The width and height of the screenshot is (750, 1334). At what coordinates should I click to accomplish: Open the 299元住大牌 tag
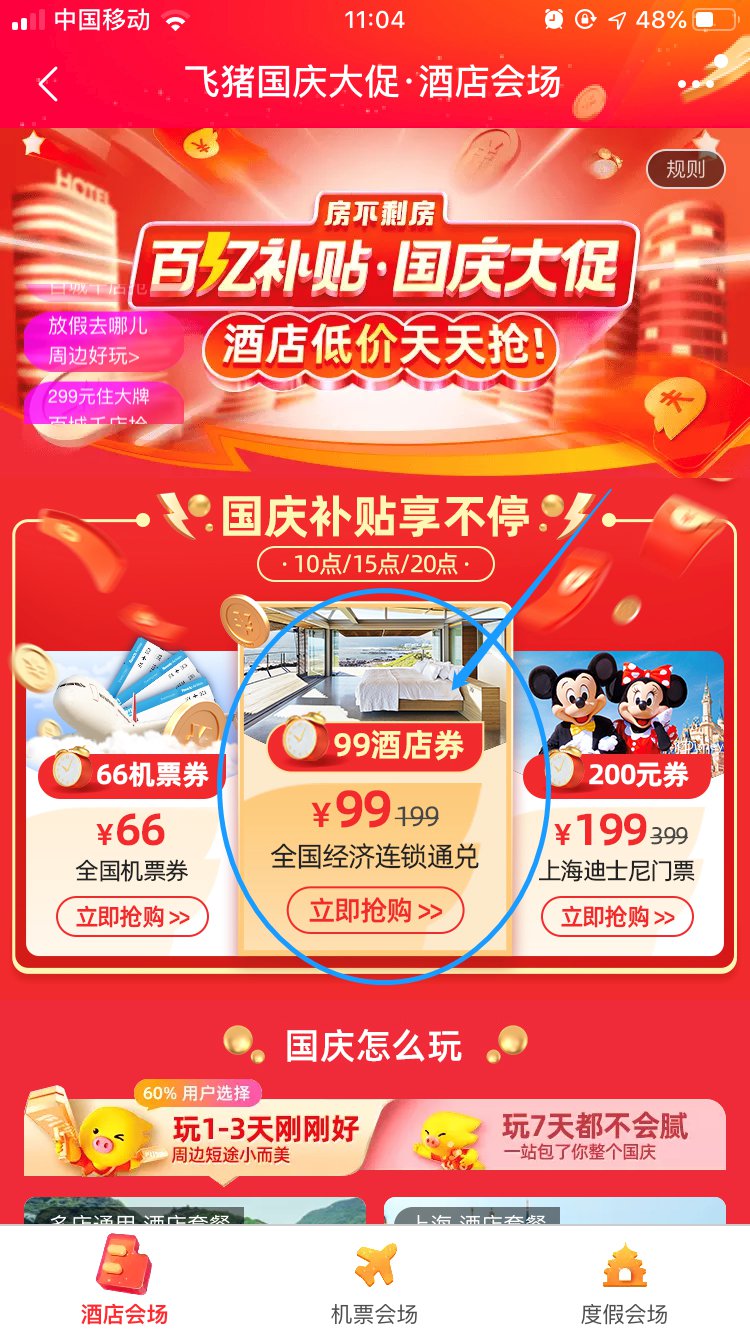[103, 404]
